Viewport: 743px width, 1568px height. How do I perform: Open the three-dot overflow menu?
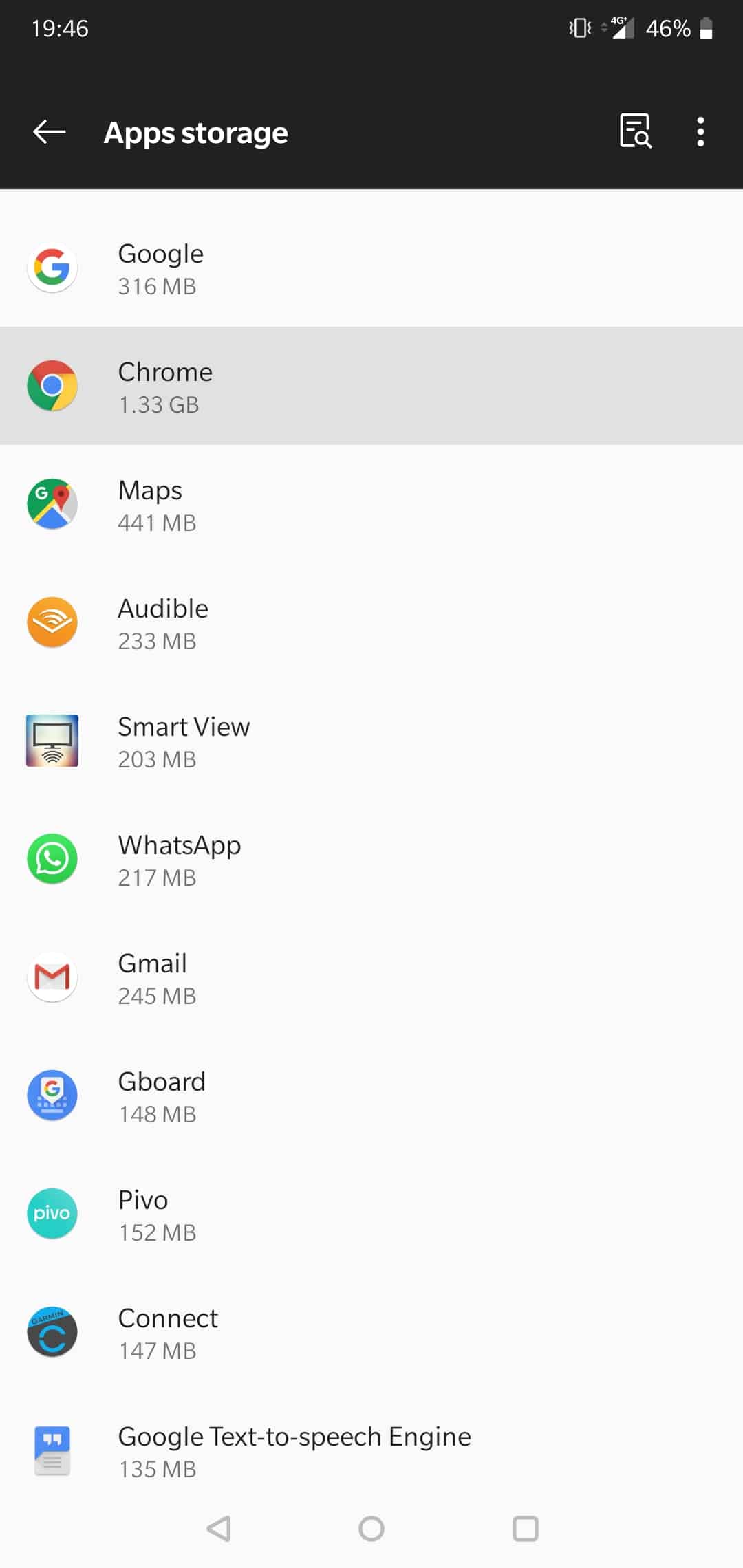700,131
